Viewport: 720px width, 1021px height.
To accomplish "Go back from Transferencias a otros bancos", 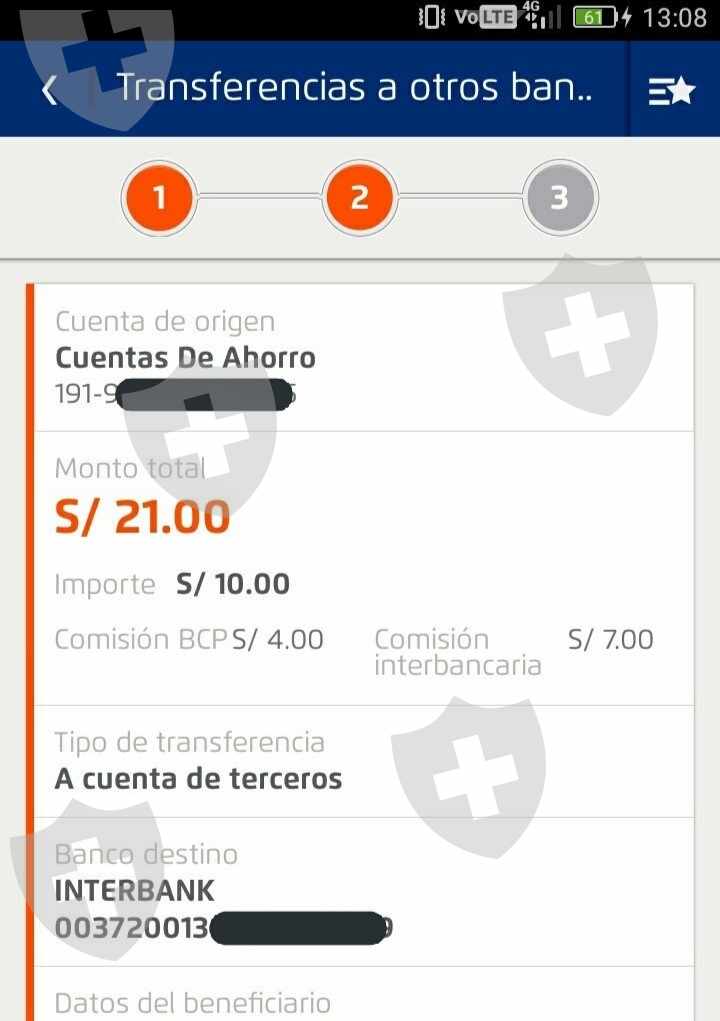I will click(49, 90).
